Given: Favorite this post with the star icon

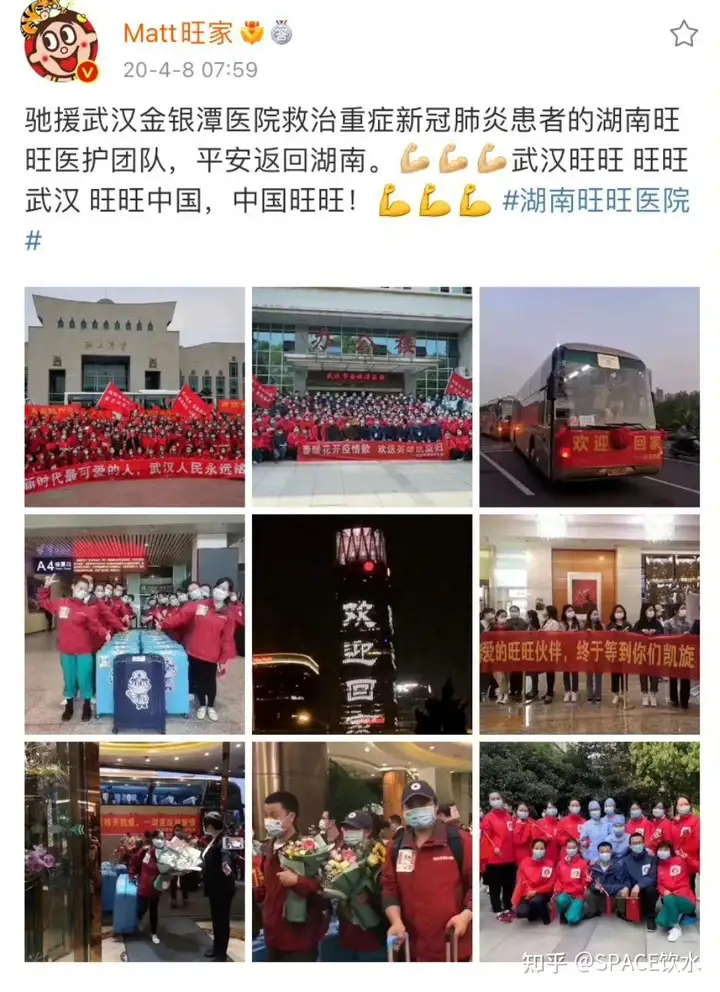Looking at the screenshot, I should [683, 34].
